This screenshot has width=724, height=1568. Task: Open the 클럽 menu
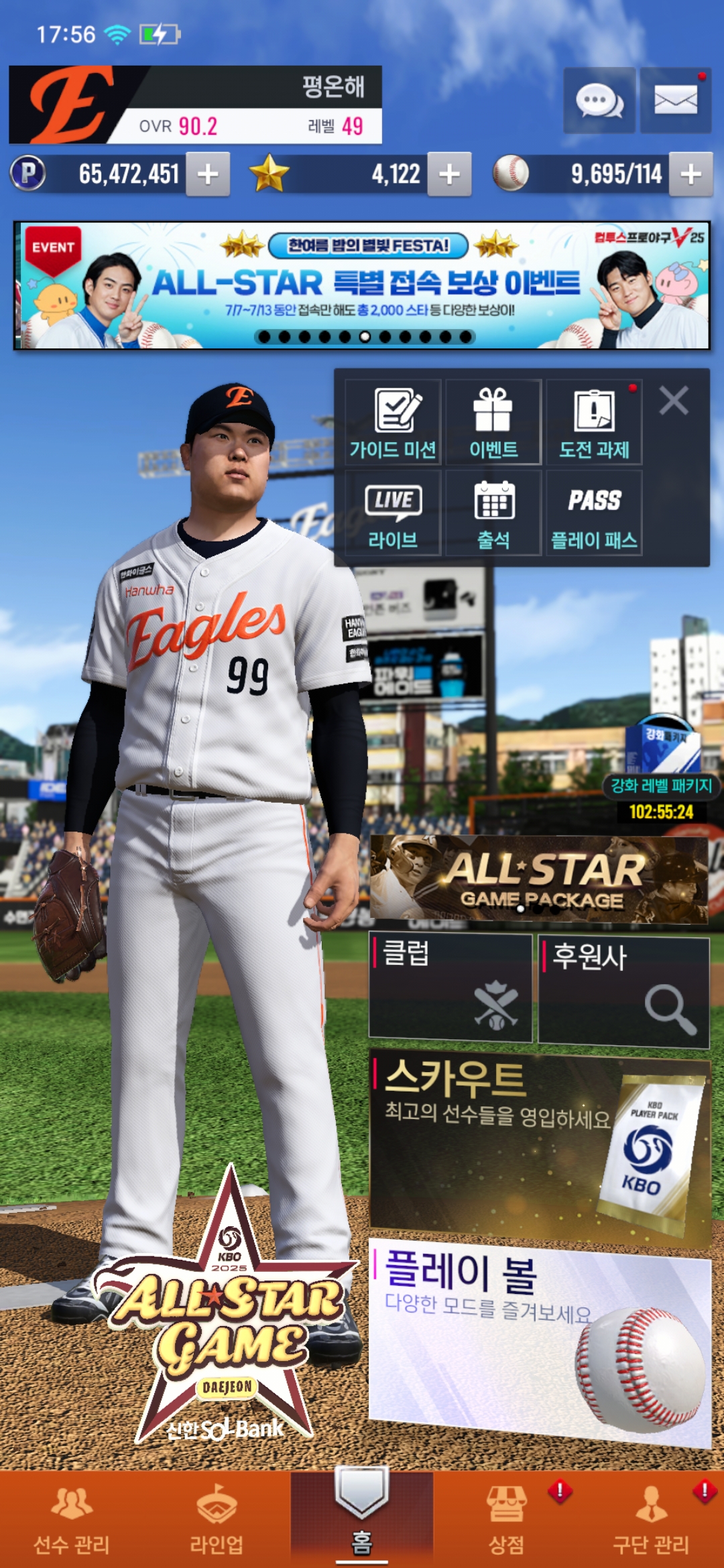pyautogui.click(x=450, y=988)
